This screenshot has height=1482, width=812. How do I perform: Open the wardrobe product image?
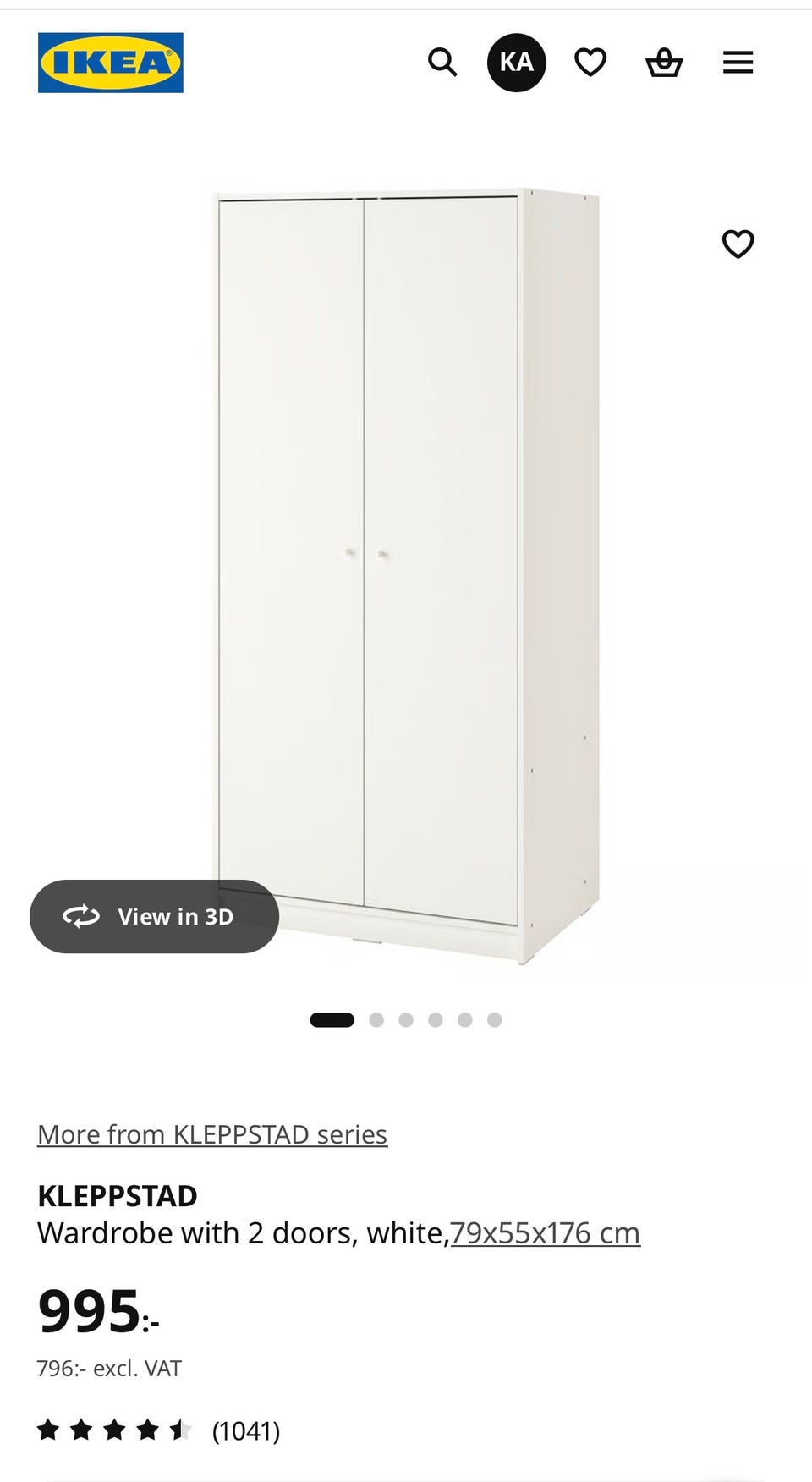tap(406, 575)
